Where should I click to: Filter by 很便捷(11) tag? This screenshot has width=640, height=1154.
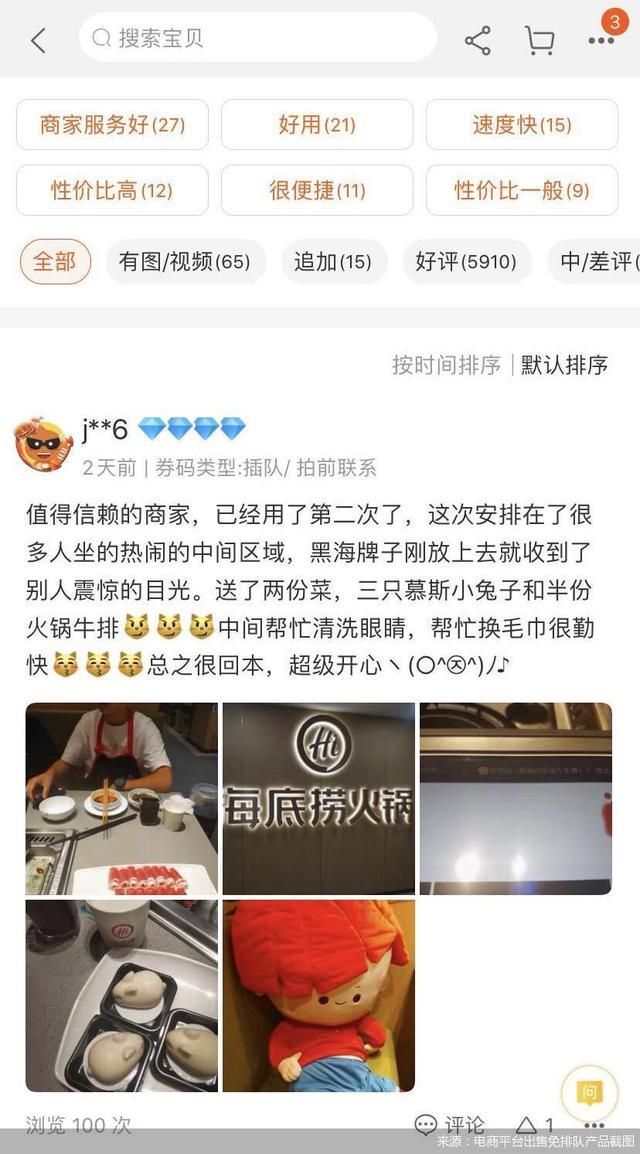317,190
